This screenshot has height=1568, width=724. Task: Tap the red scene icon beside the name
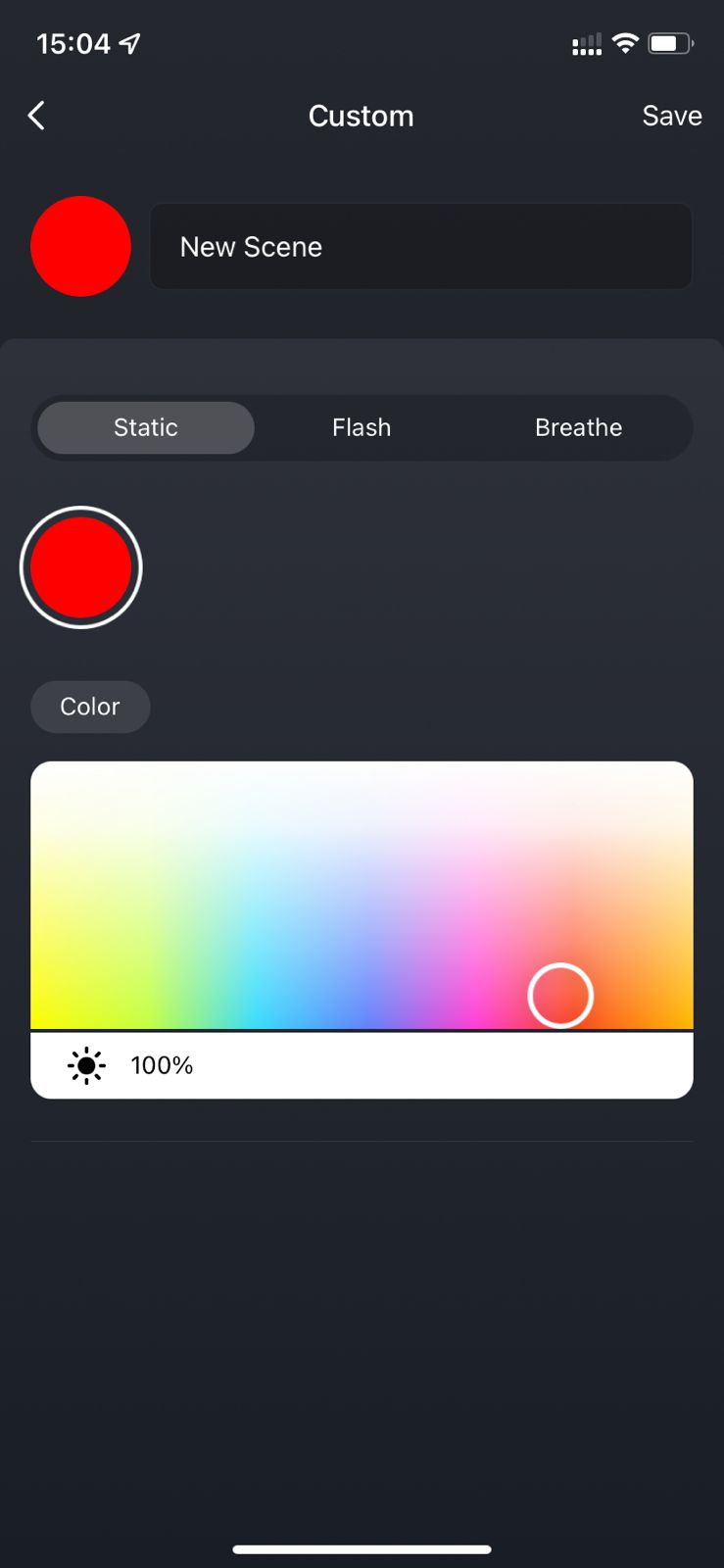80,246
